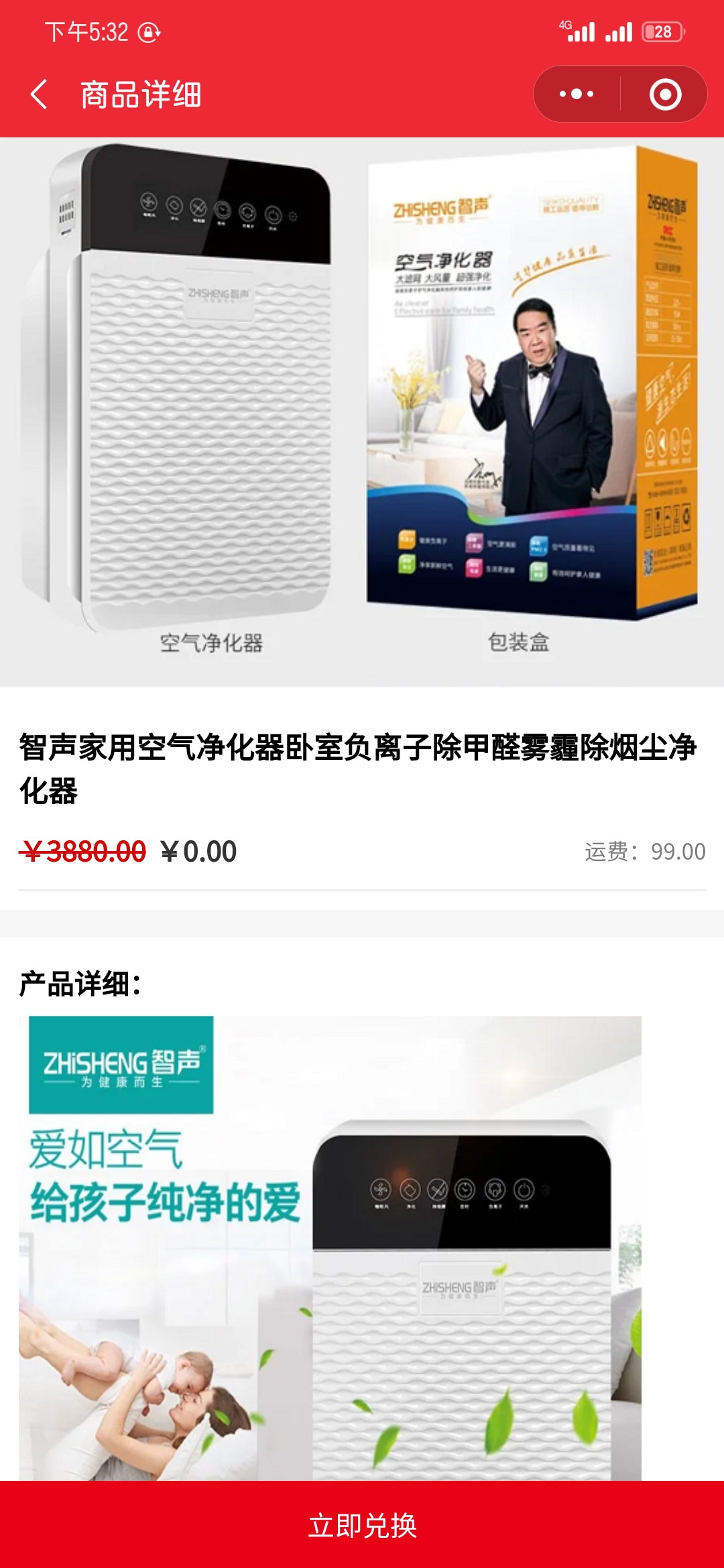Tap the 立即兑换 button

pos(362,1524)
